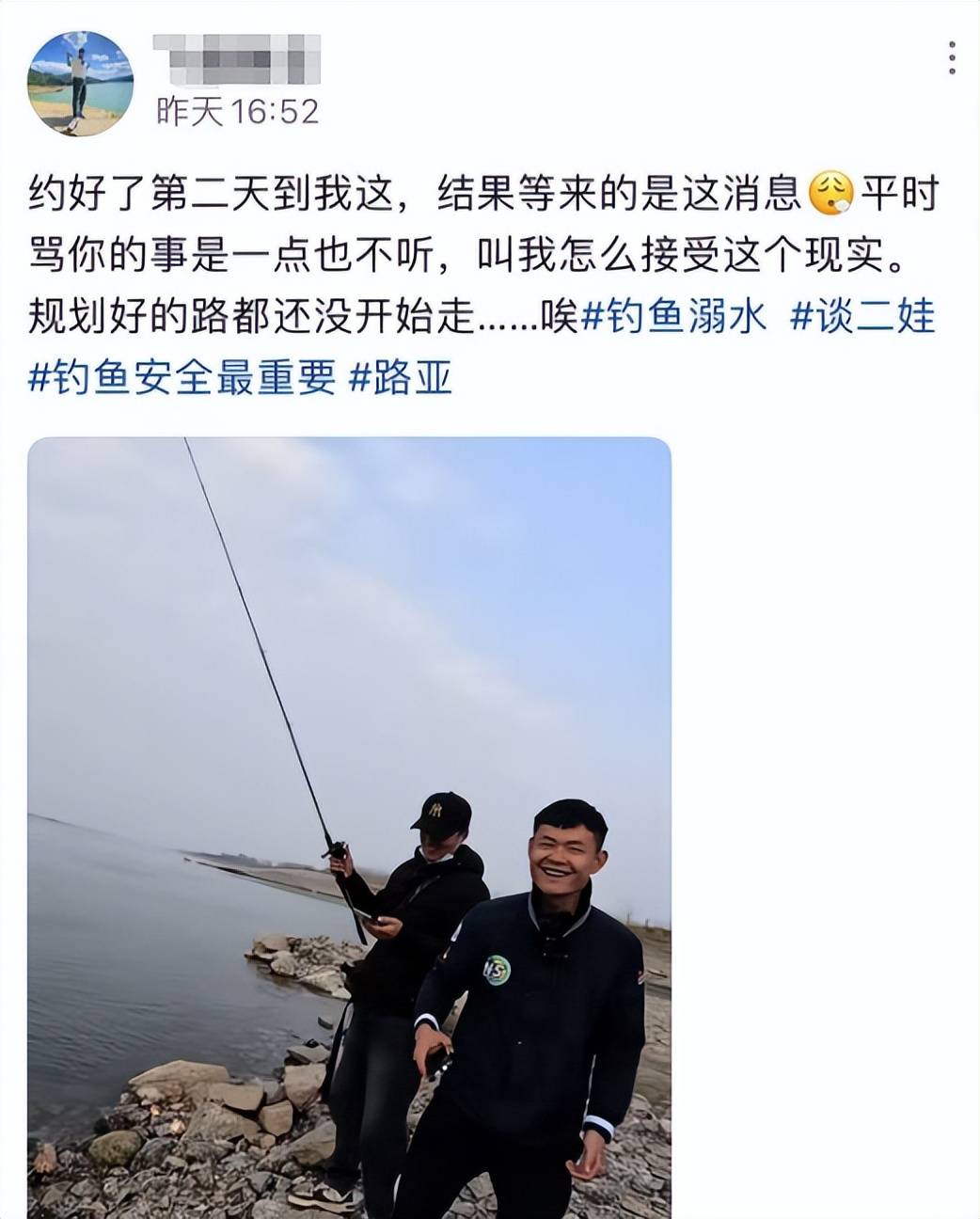Open the post overflow menu
The height and width of the screenshot is (1219, 980).
(x=952, y=59)
